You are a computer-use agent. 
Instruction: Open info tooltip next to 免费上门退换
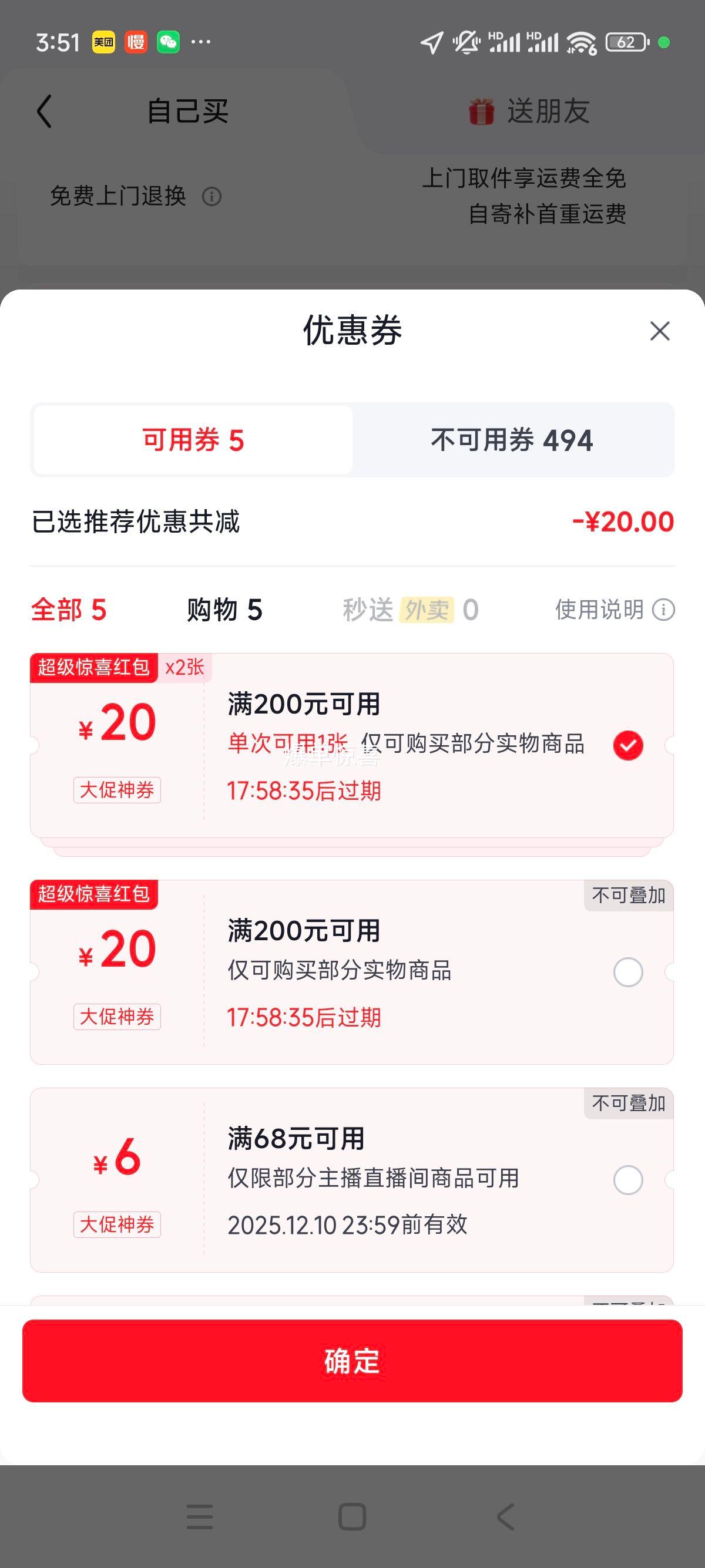(210, 196)
